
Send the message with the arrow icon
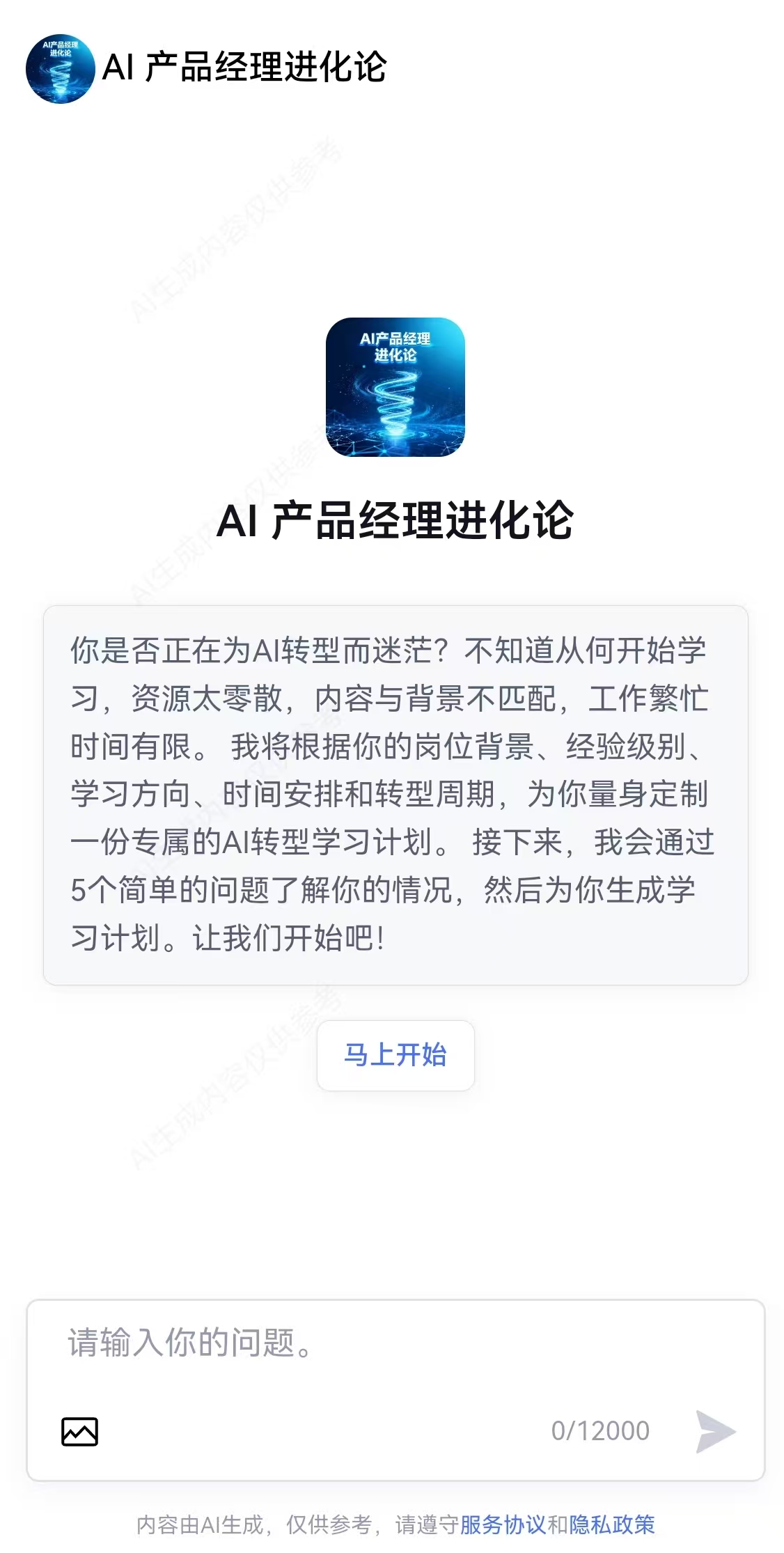715,1432
